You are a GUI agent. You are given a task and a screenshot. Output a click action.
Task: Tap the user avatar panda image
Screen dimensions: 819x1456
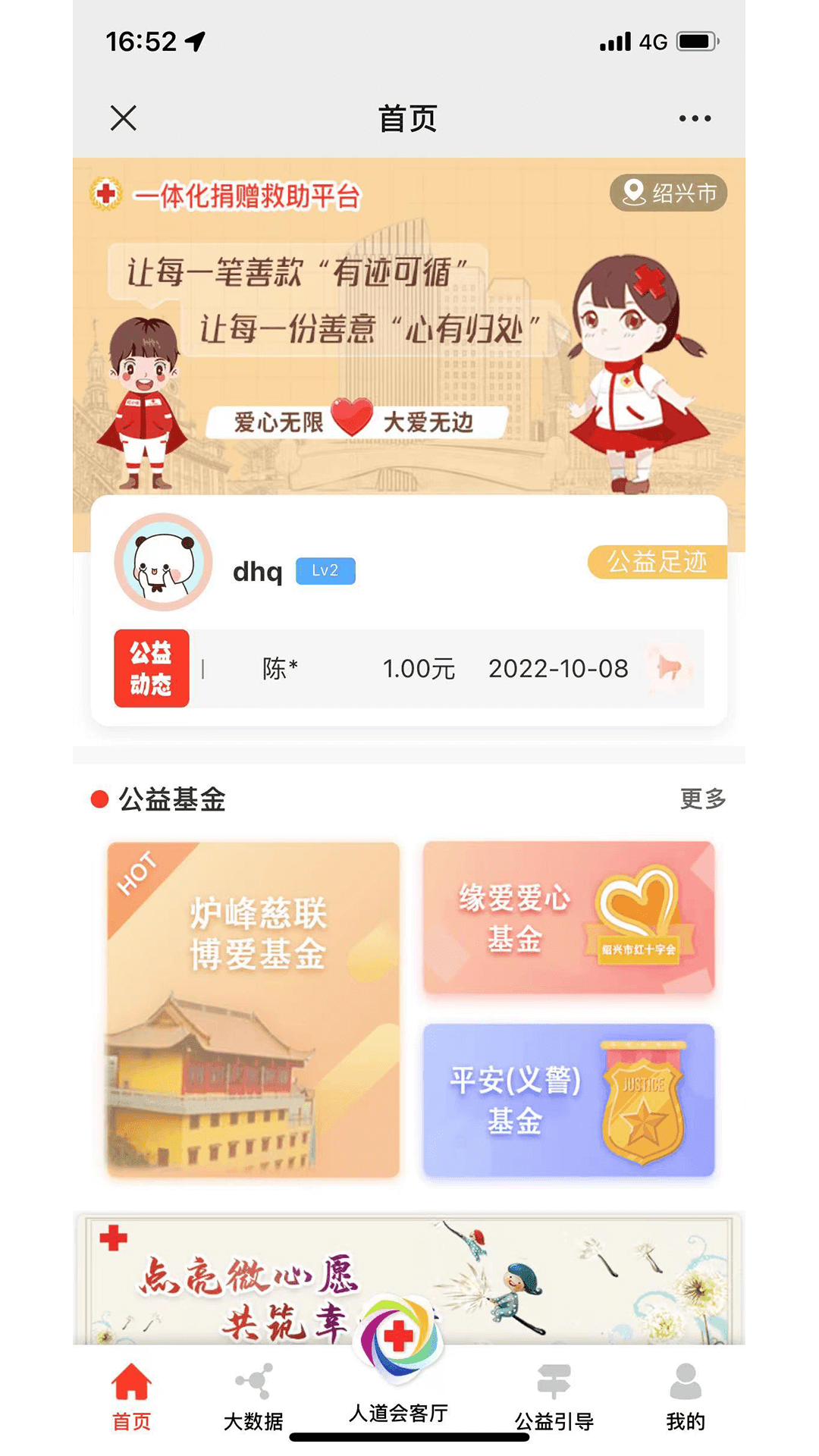point(162,567)
